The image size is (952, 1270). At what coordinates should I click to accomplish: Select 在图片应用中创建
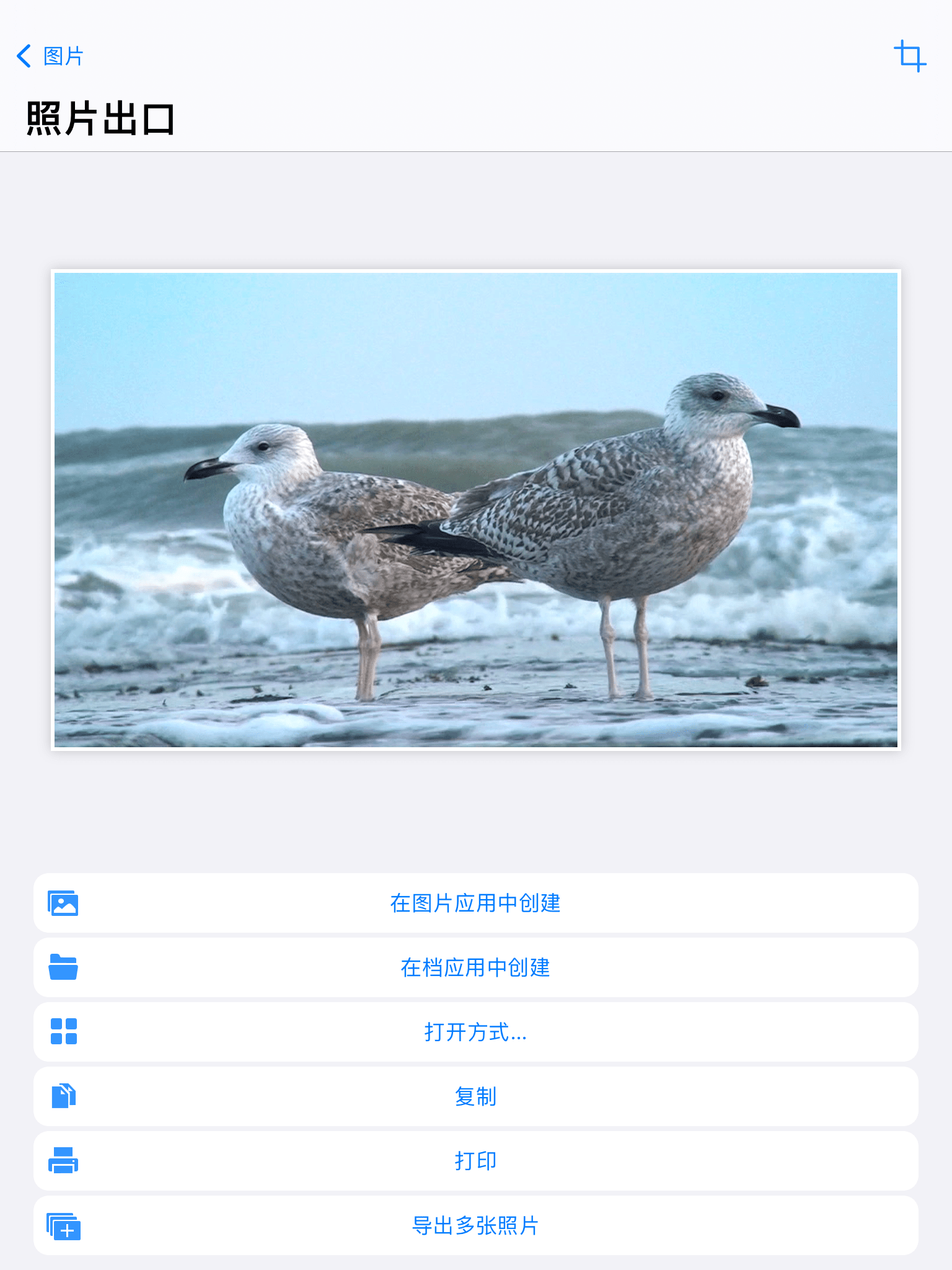coord(475,903)
